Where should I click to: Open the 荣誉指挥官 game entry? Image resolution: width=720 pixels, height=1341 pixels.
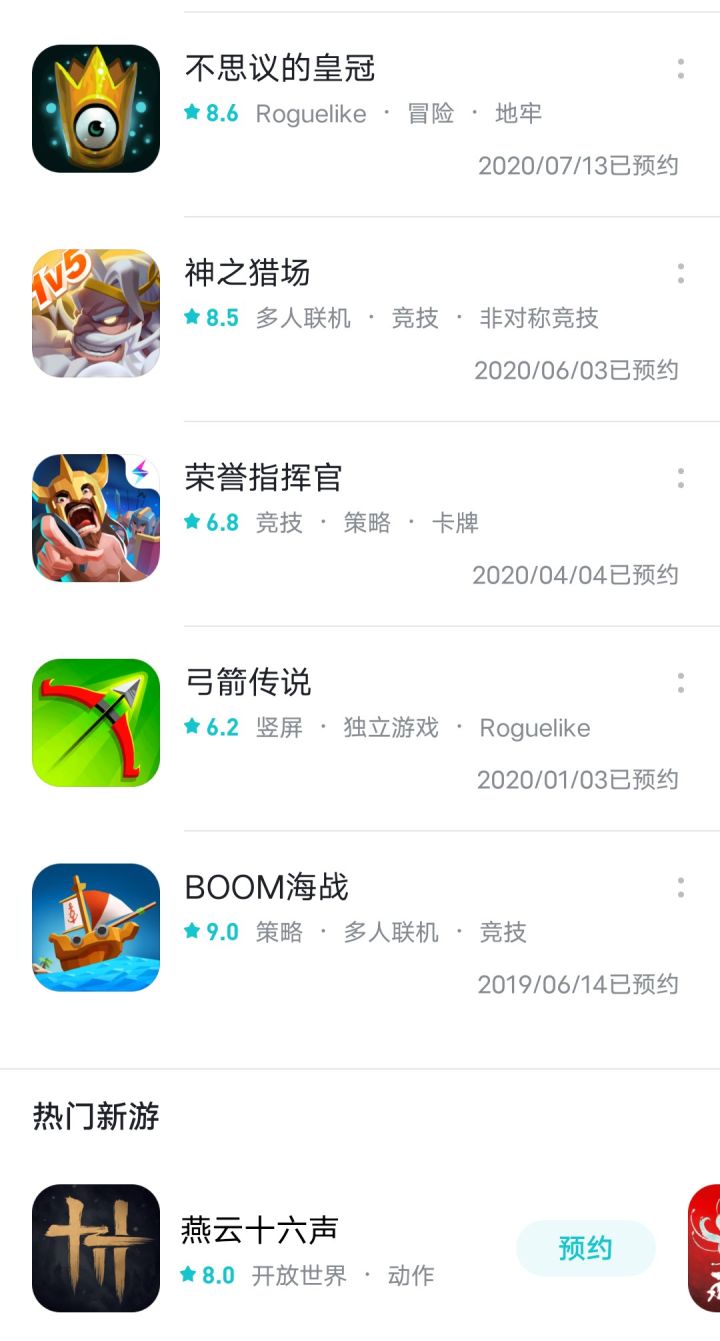point(360,524)
